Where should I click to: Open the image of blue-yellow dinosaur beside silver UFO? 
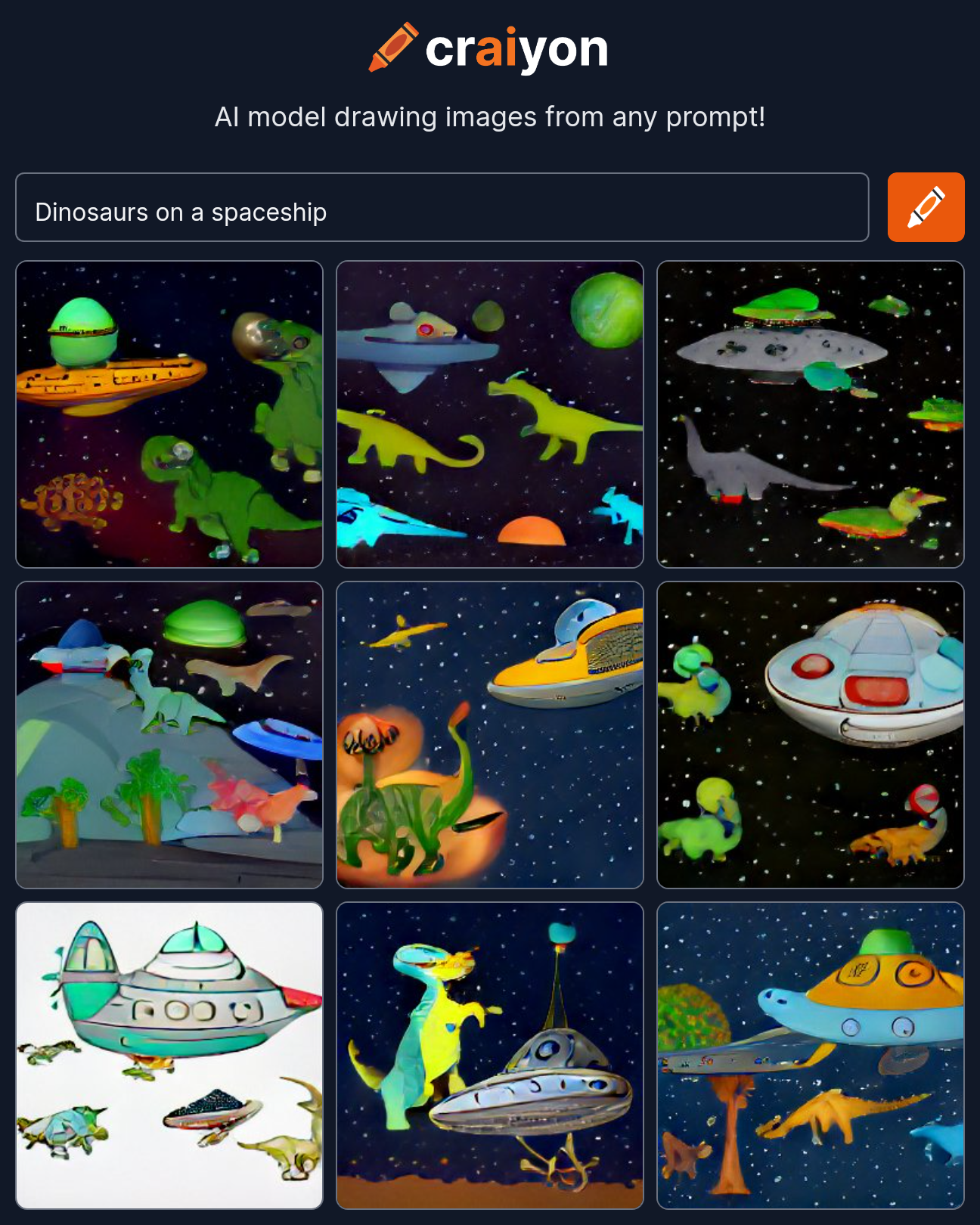click(490, 1056)
